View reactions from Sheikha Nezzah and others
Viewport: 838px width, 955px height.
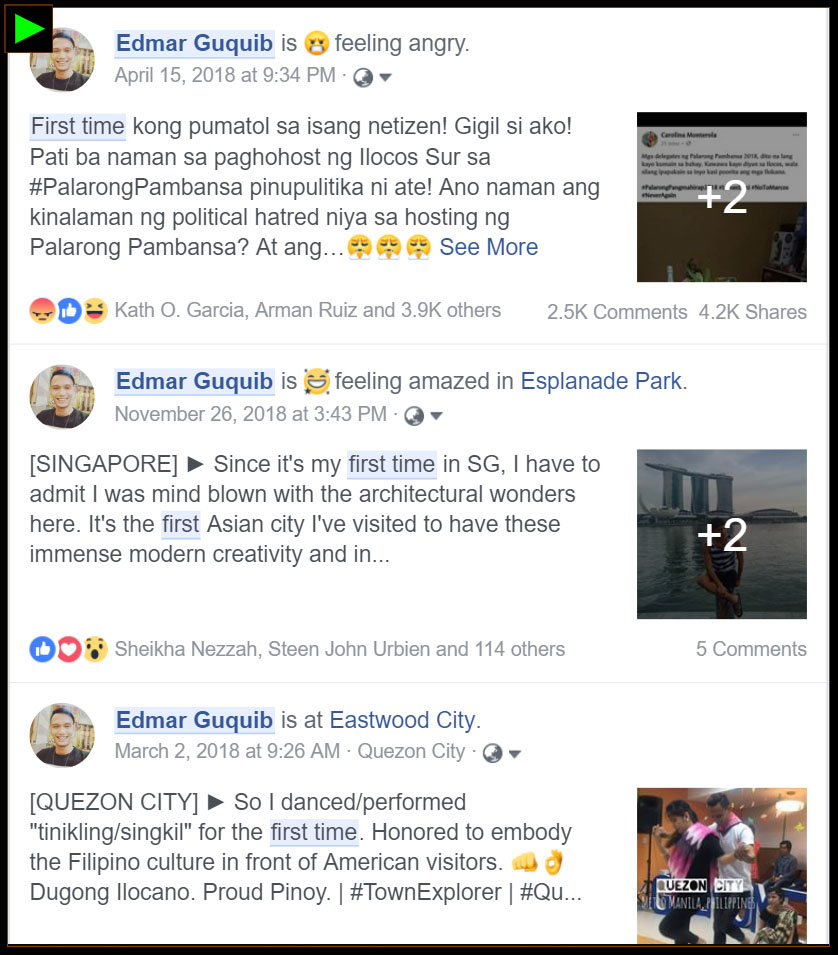tap(339, 649)
